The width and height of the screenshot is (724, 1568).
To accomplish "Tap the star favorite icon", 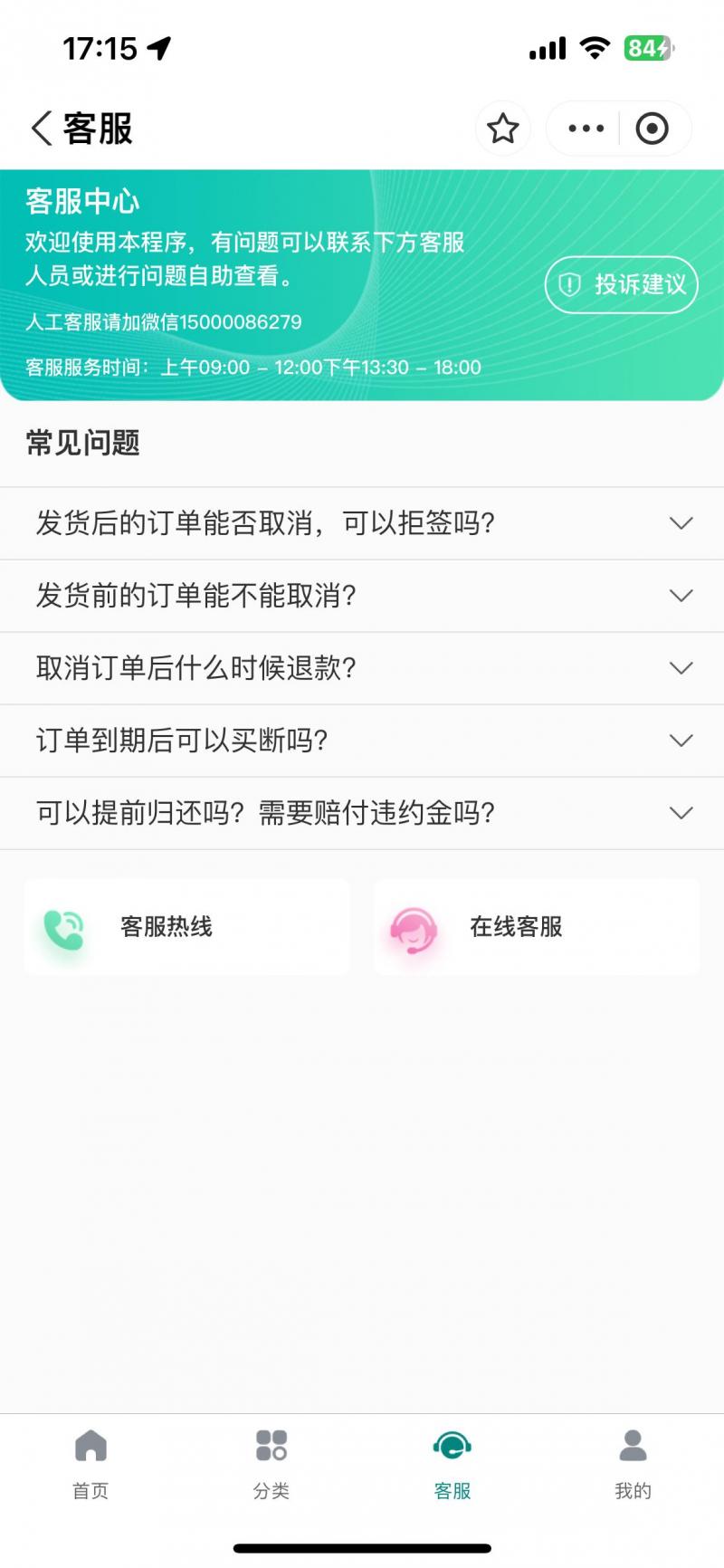I will pyautogui.click(x=503, y=129).
